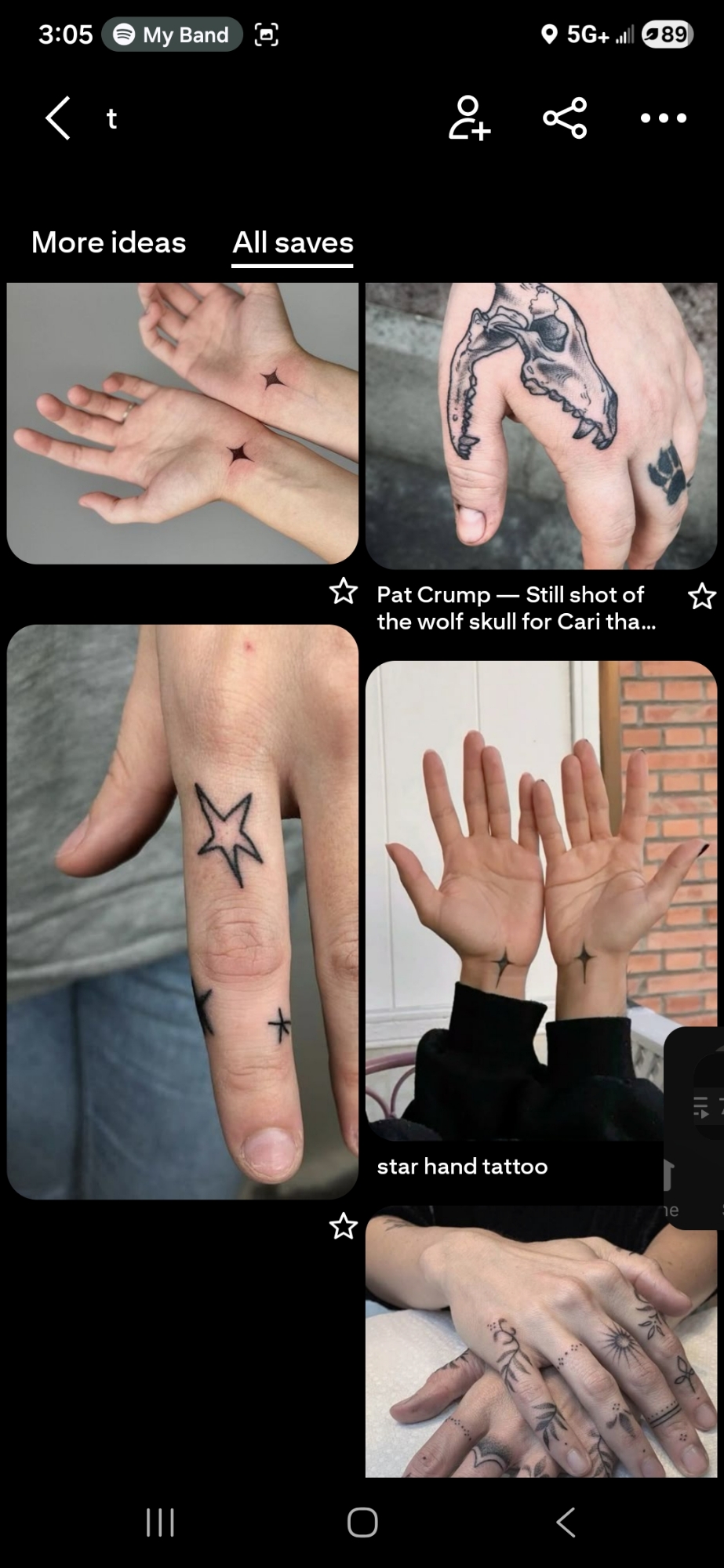Screen dimensions: 724x1568
Task: Invite a collaborator to the board
Action: point(469,118)
